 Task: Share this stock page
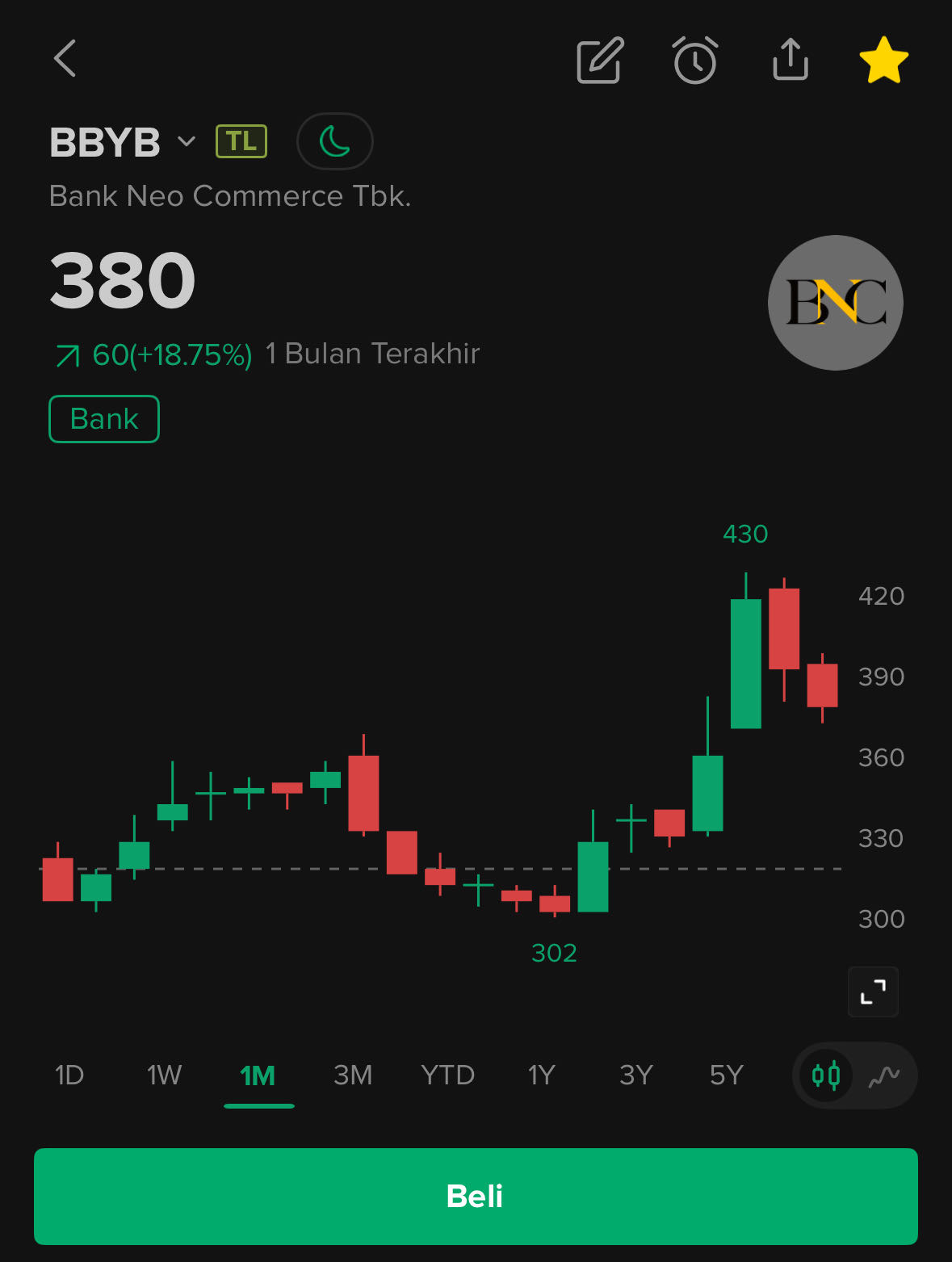(x=791, y=60)
